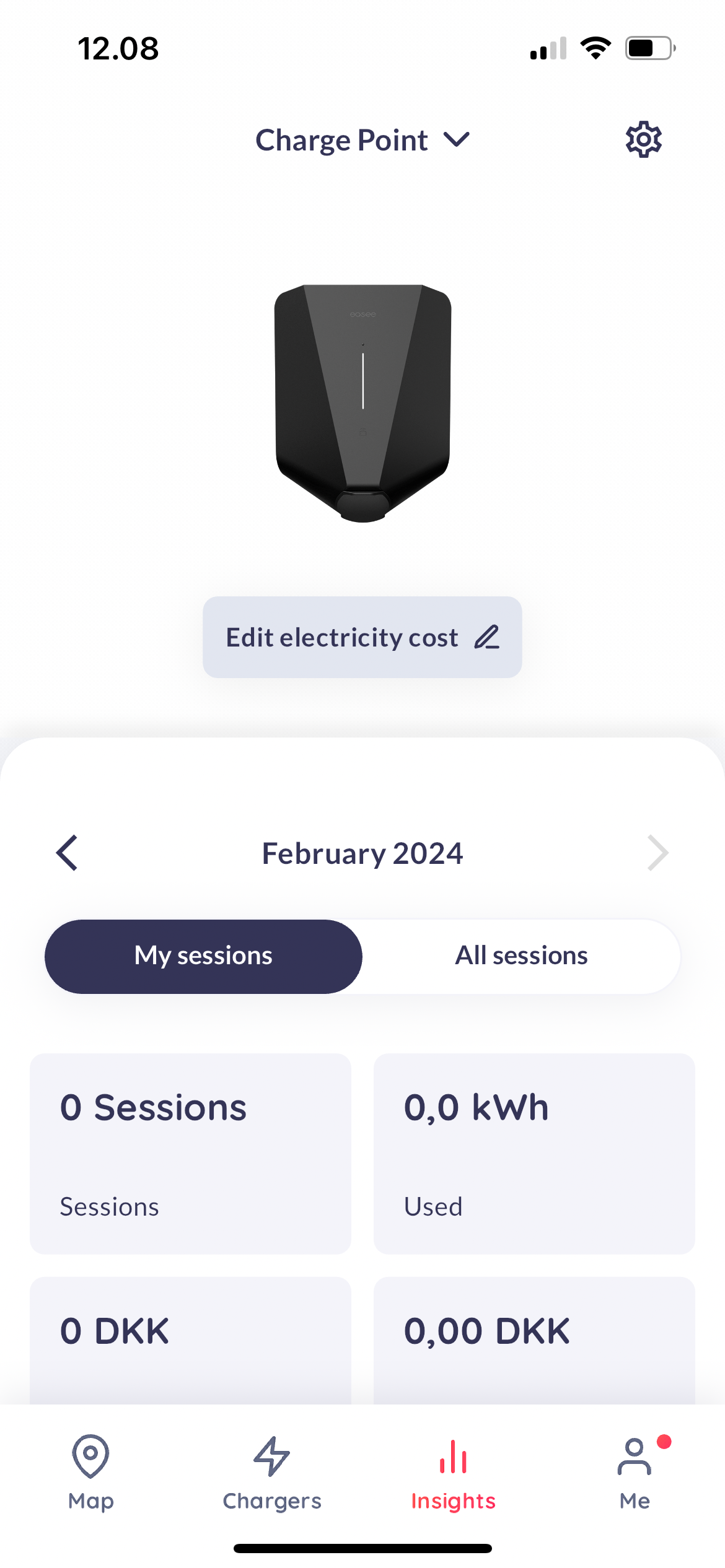Edit electricity cost
This screenshot has width=725, height=1568.
click(x=362, y=637)
